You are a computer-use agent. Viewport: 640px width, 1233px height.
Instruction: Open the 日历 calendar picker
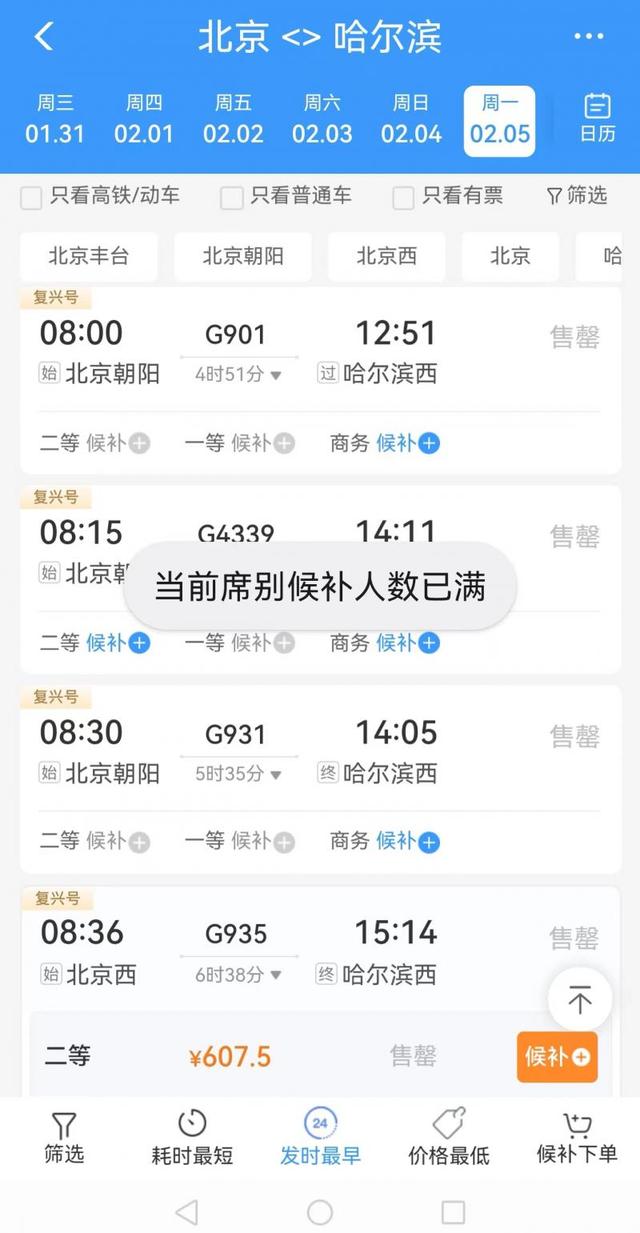(598, 119)
